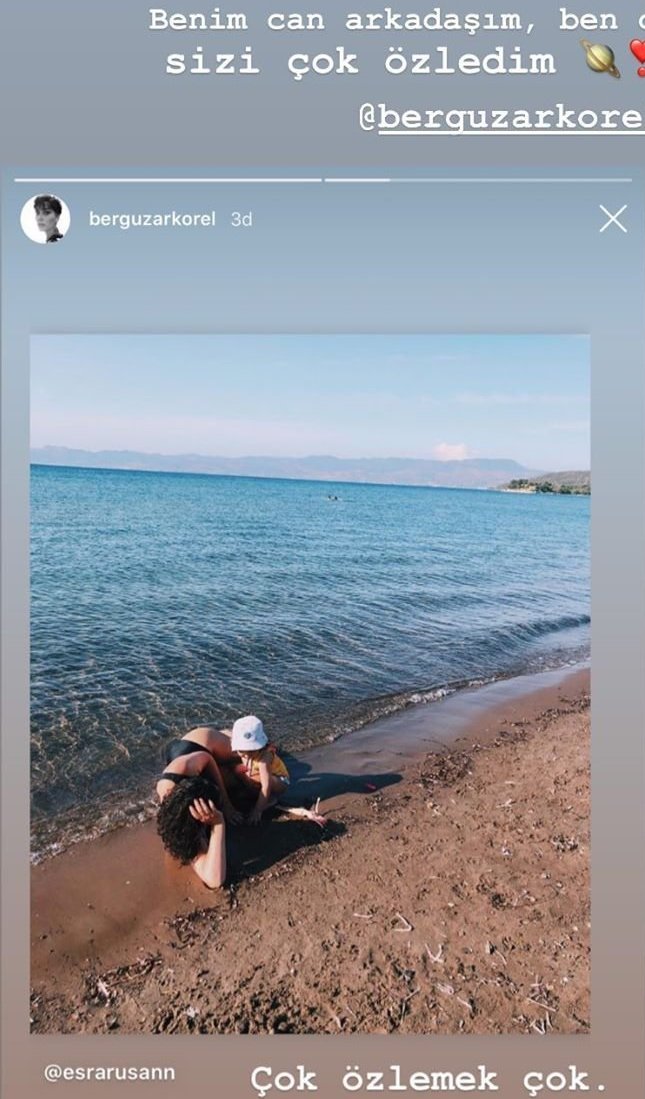Image resolution: width=645 pixels, height=1099 pixels.
Task: Open berguzarkorel's profile picture
Action: pyautogui.click(x=45, y=219)
